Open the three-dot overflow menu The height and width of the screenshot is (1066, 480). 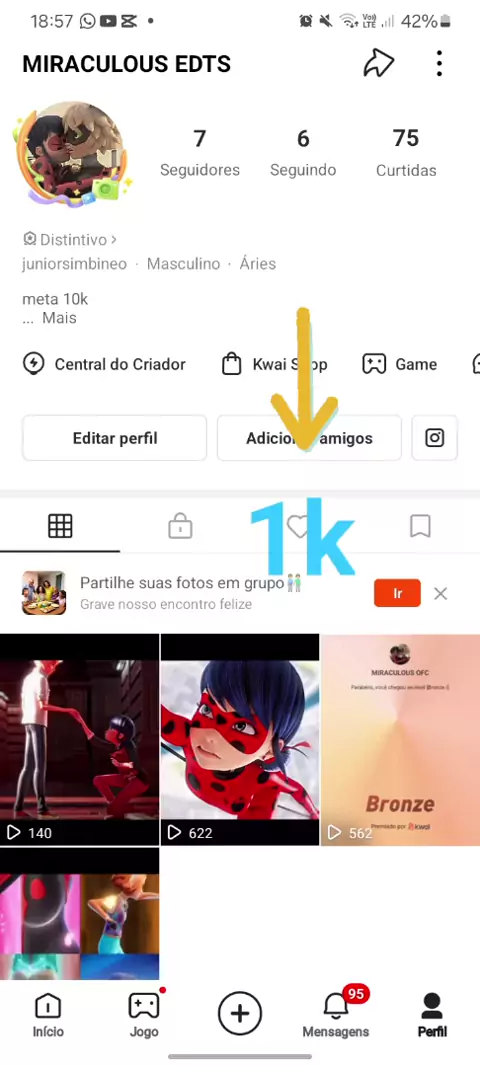point(440,64)
